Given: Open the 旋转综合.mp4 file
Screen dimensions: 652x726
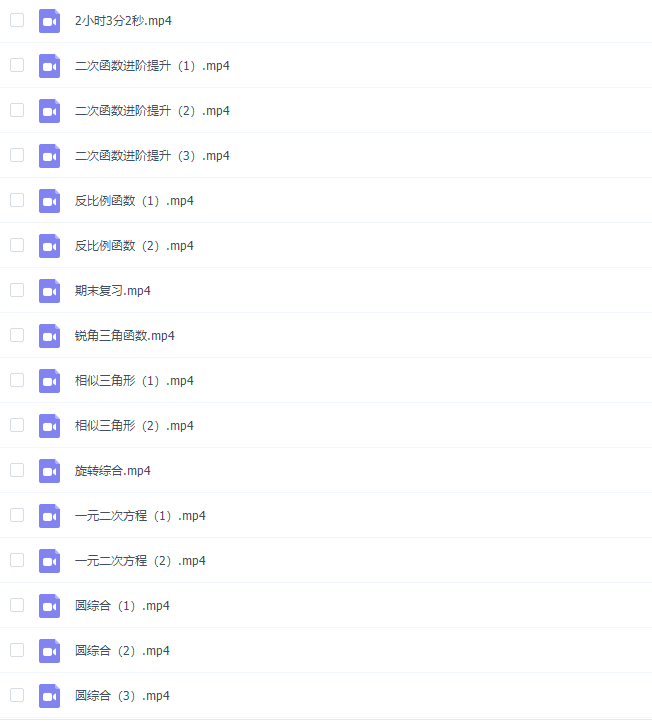Looking at the screenshot, I should pos(112,470).
